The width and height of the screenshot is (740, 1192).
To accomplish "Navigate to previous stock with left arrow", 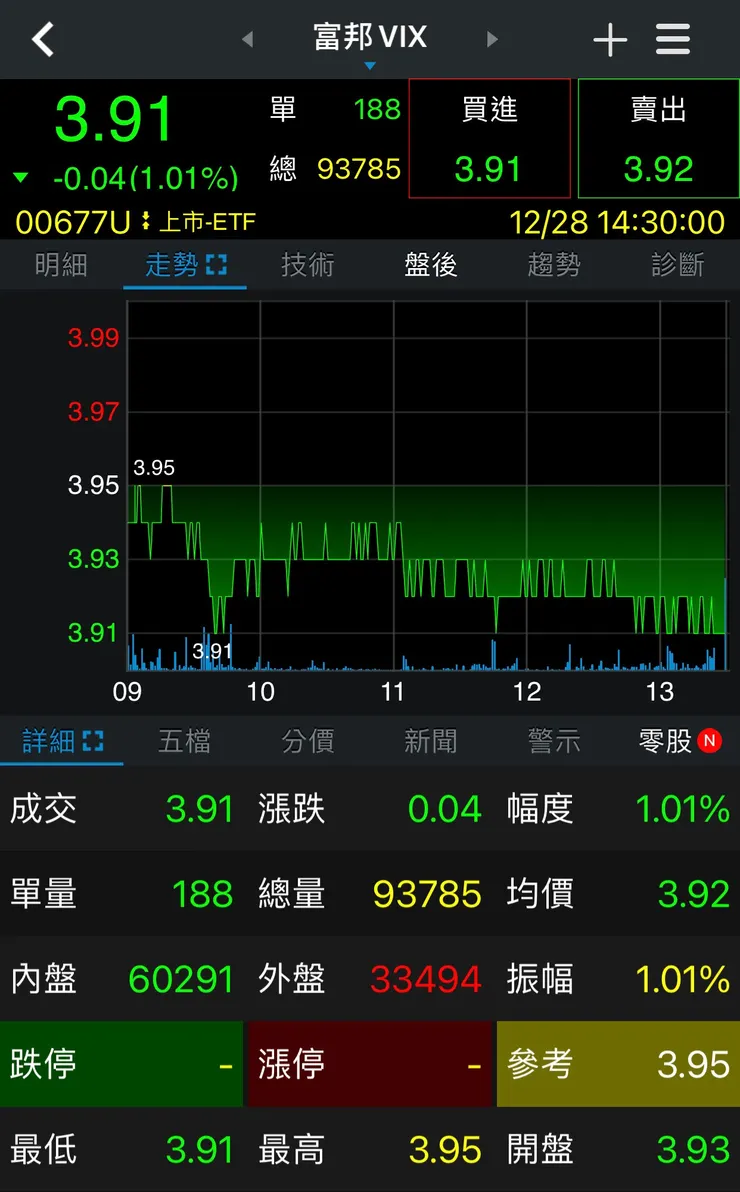I will tap(246, 39).
